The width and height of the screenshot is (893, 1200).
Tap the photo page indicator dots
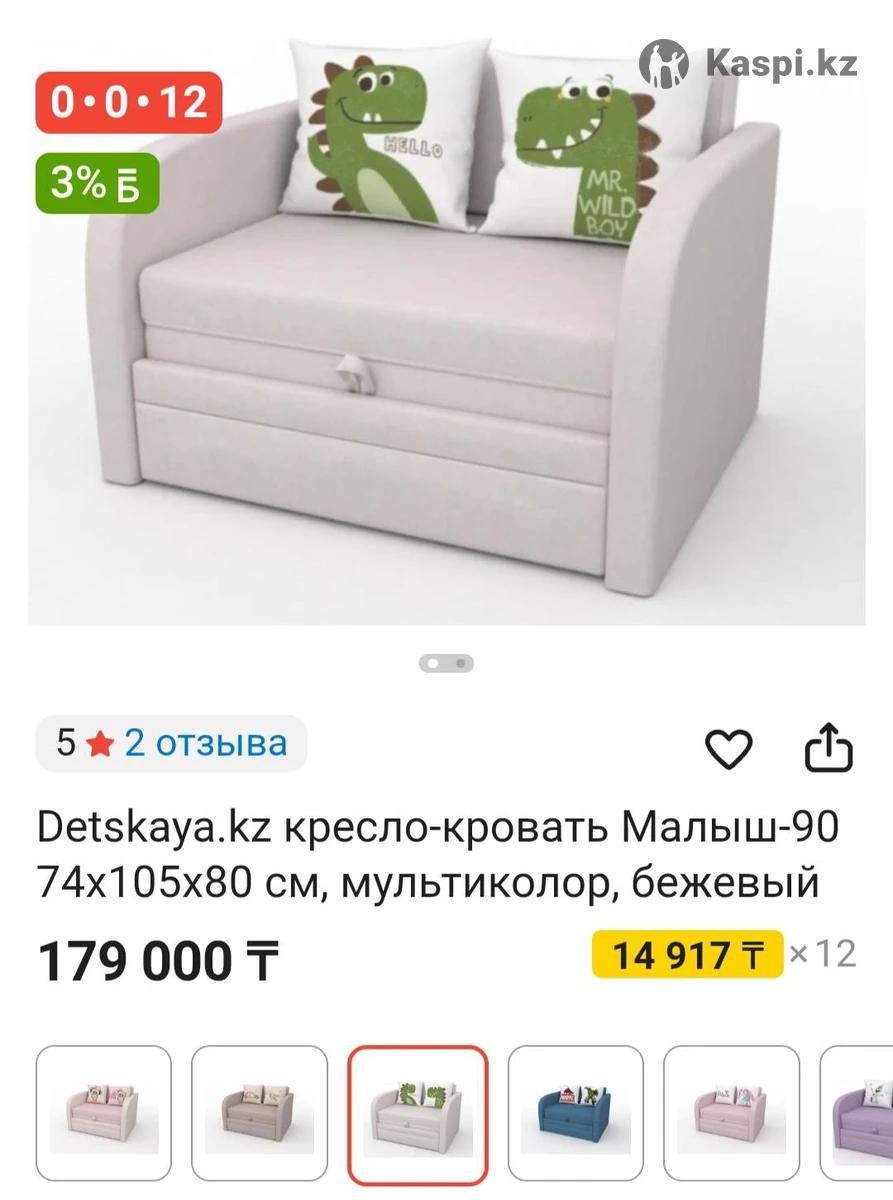(446, 663)
